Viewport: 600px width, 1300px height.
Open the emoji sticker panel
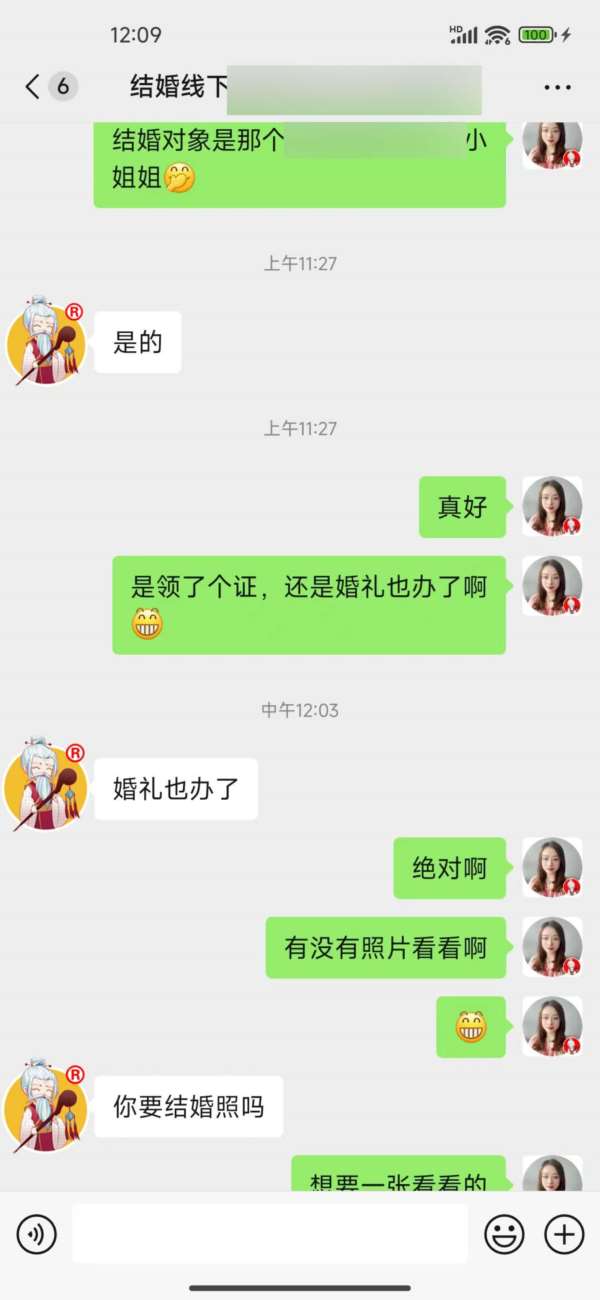click(x=504, y=1235)
